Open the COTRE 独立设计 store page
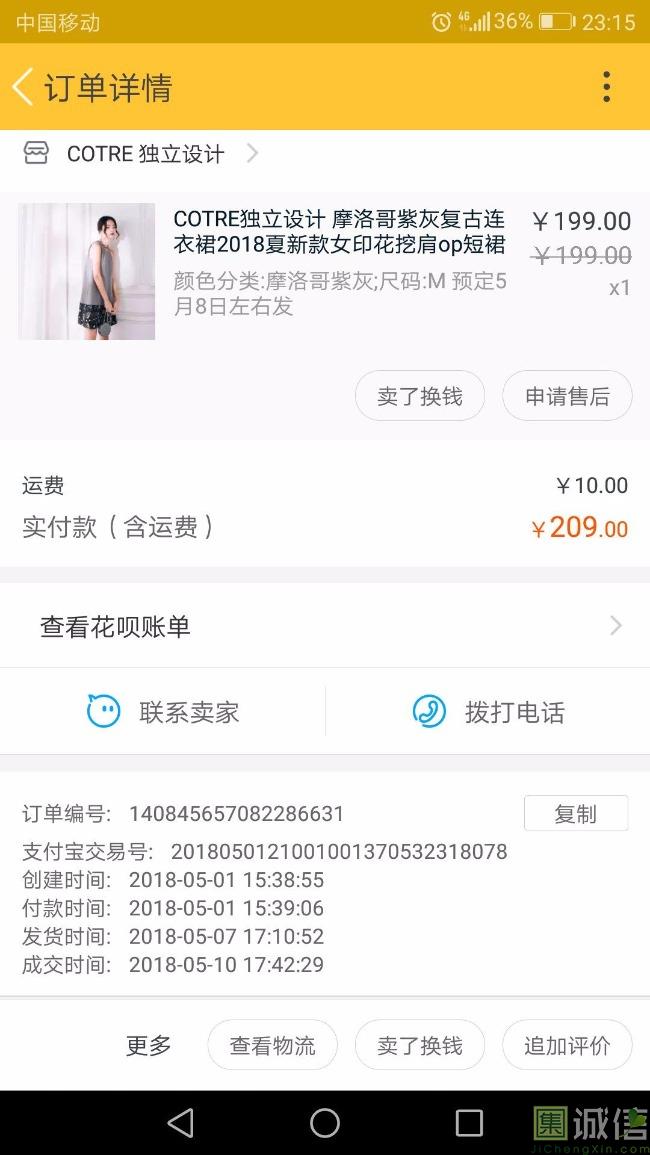Screen dimensions: 650x1155 (145, 154)
